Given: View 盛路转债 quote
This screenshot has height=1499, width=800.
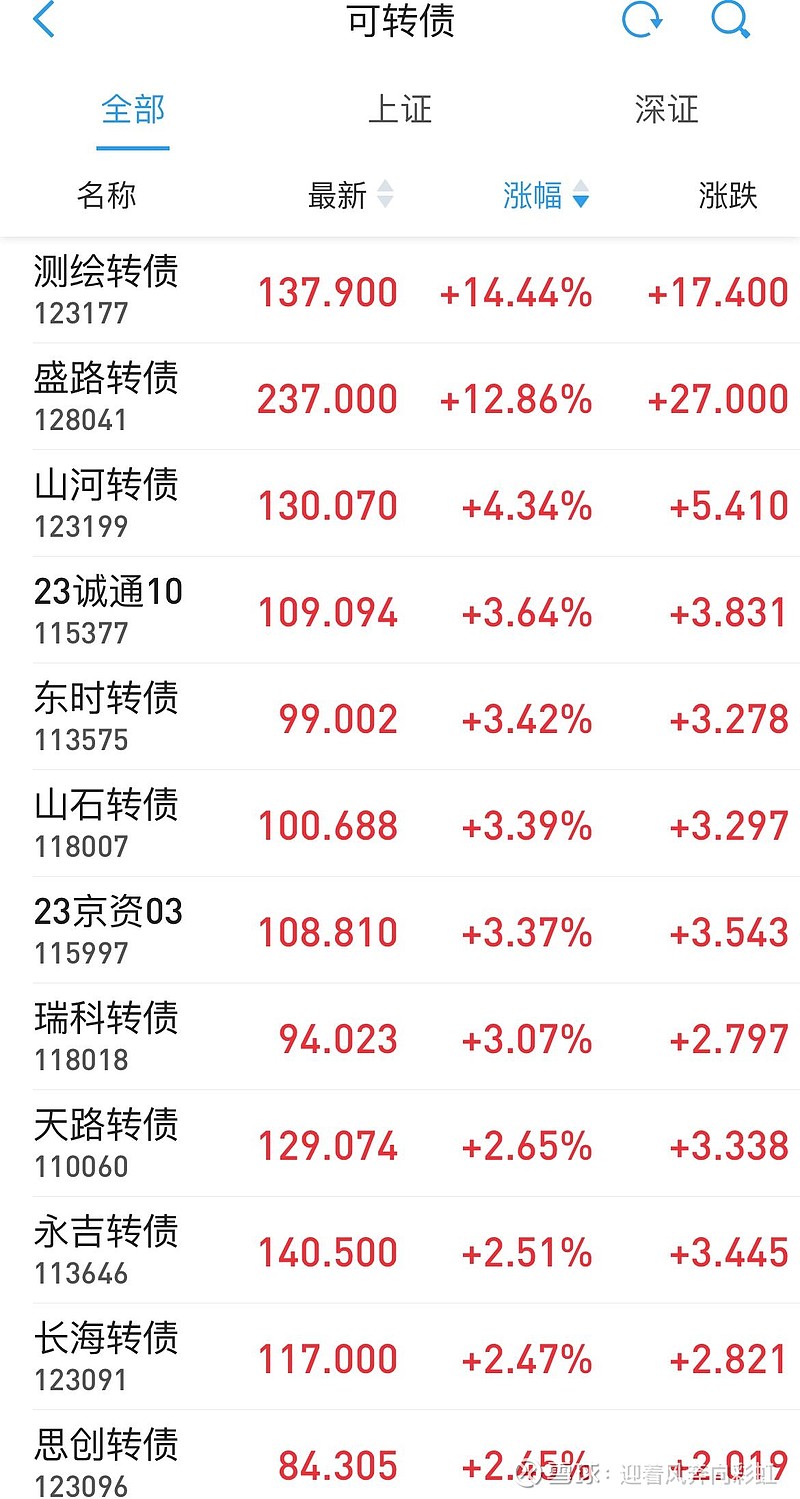Looking at the screenshot, I should [400, 398].
